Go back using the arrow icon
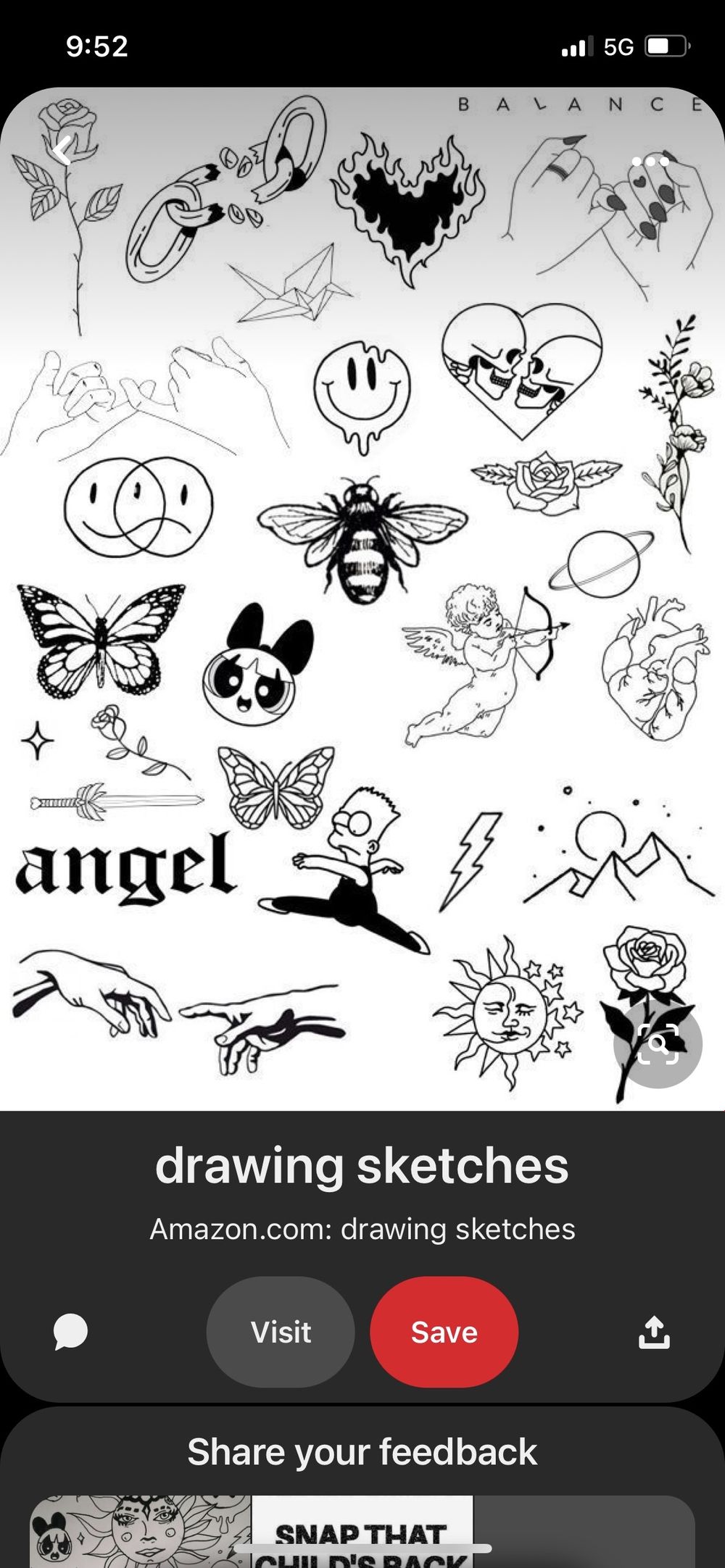 point(63,151)
